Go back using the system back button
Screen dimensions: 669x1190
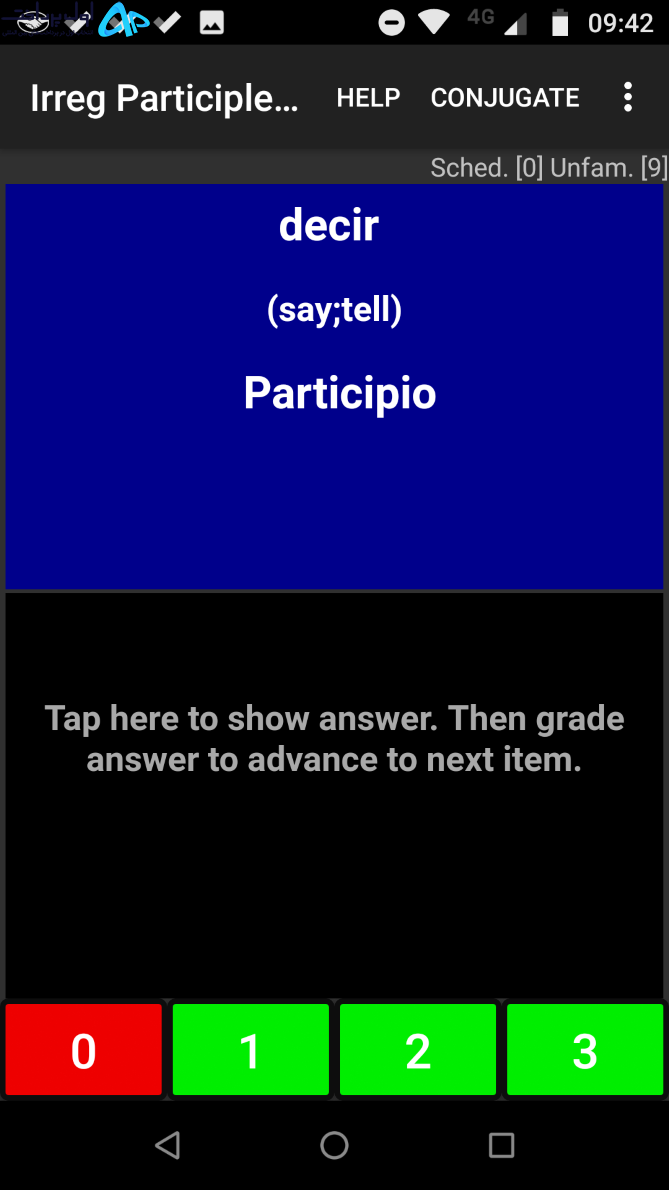[167, 1144]
